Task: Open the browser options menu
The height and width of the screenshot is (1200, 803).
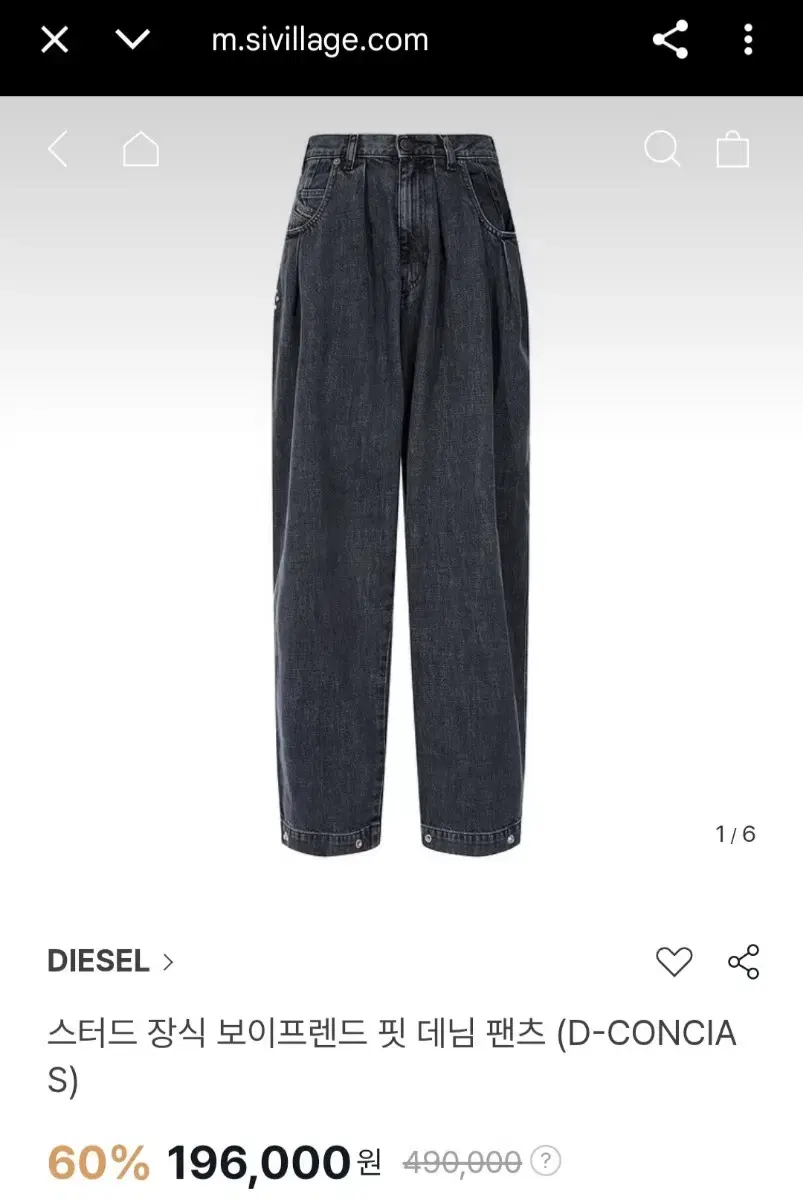Action: pyautogui.click(x=750, y=39)
